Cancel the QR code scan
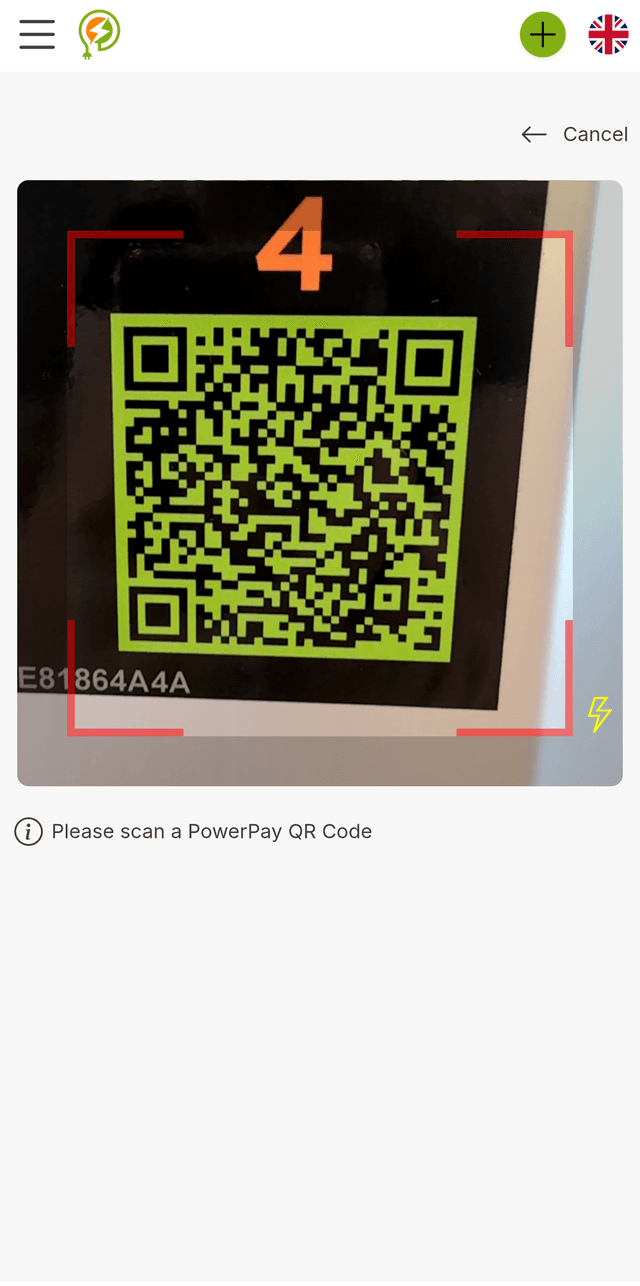 point(576,134)
